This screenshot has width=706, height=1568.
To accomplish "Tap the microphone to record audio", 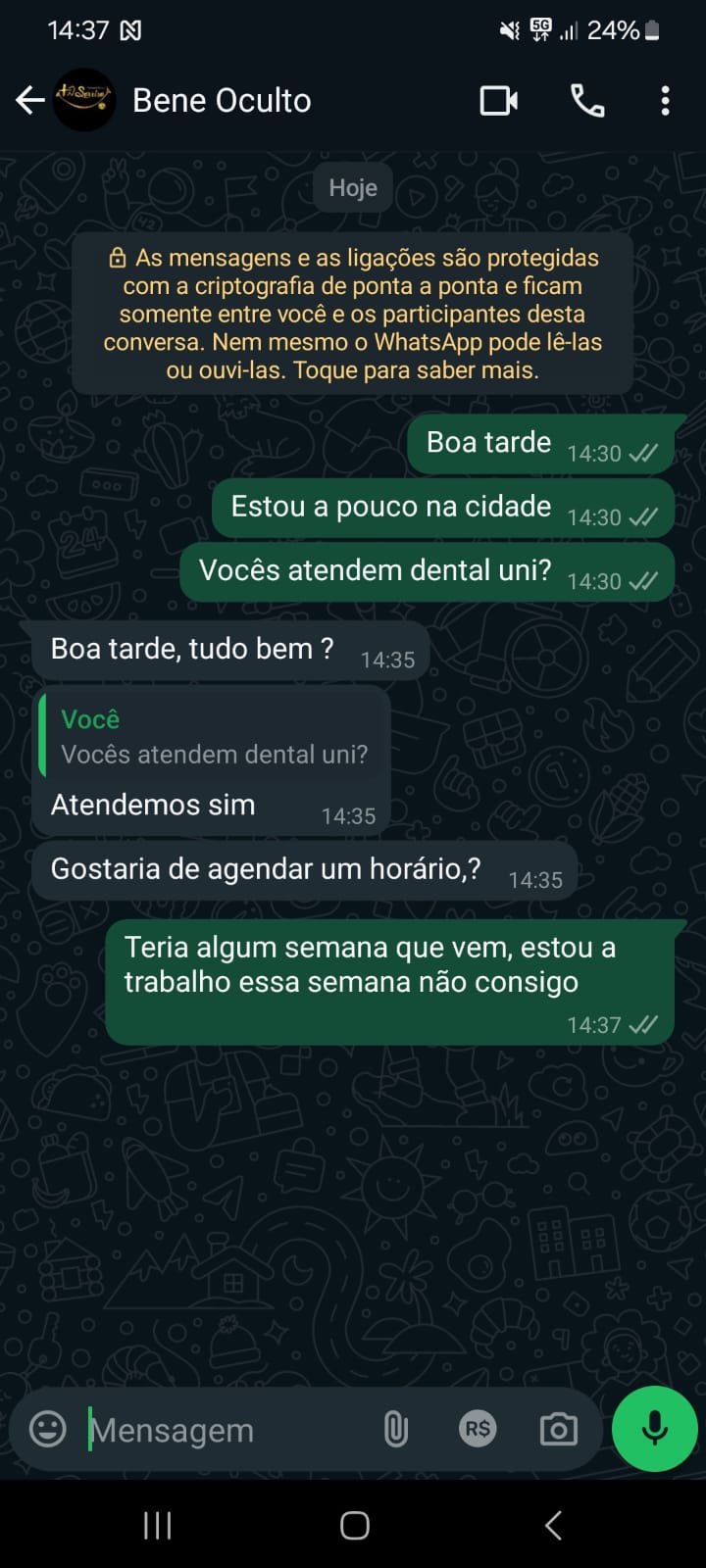I will [654, 1429].
